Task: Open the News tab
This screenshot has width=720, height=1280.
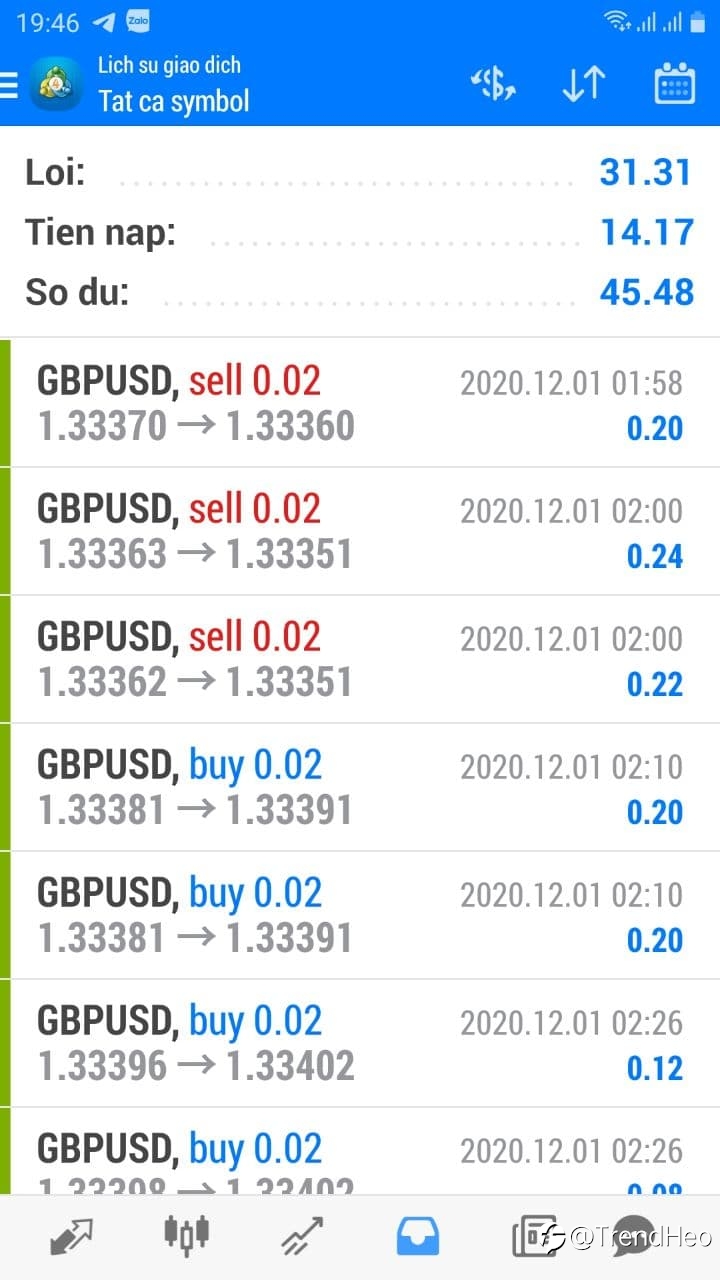Action: (x=533, y=1237)
